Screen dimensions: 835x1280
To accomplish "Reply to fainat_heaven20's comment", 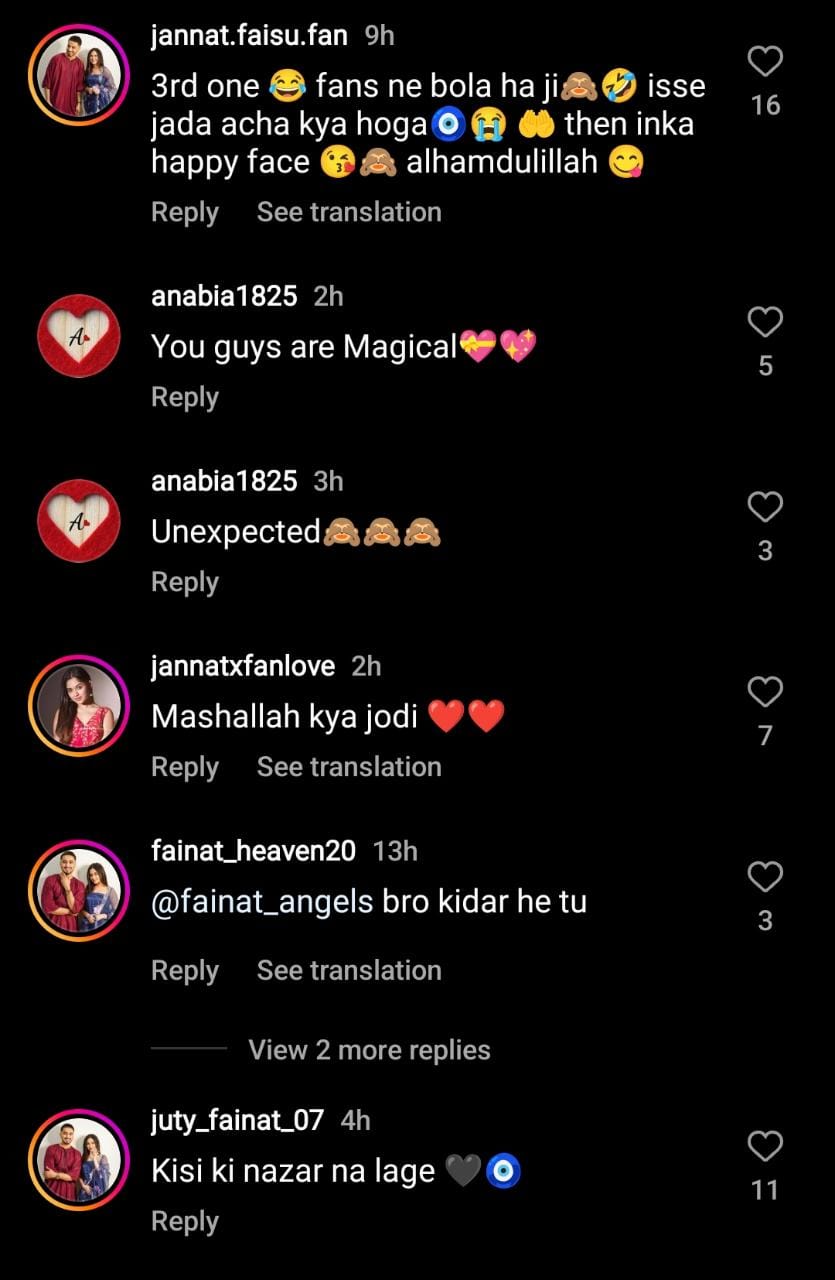I will click(184, 971).
